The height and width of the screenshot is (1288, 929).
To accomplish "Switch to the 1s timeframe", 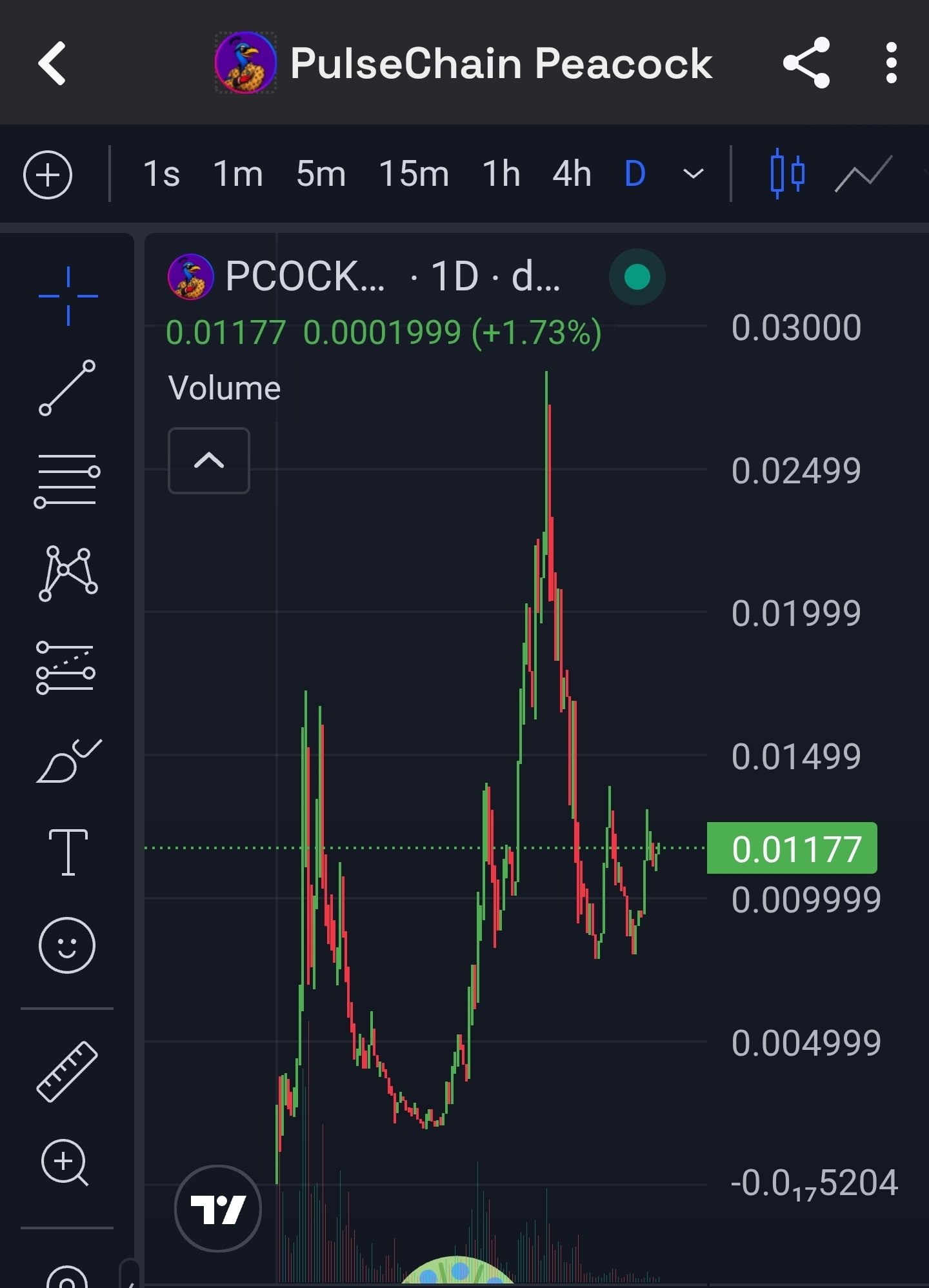I will [161, 174].
